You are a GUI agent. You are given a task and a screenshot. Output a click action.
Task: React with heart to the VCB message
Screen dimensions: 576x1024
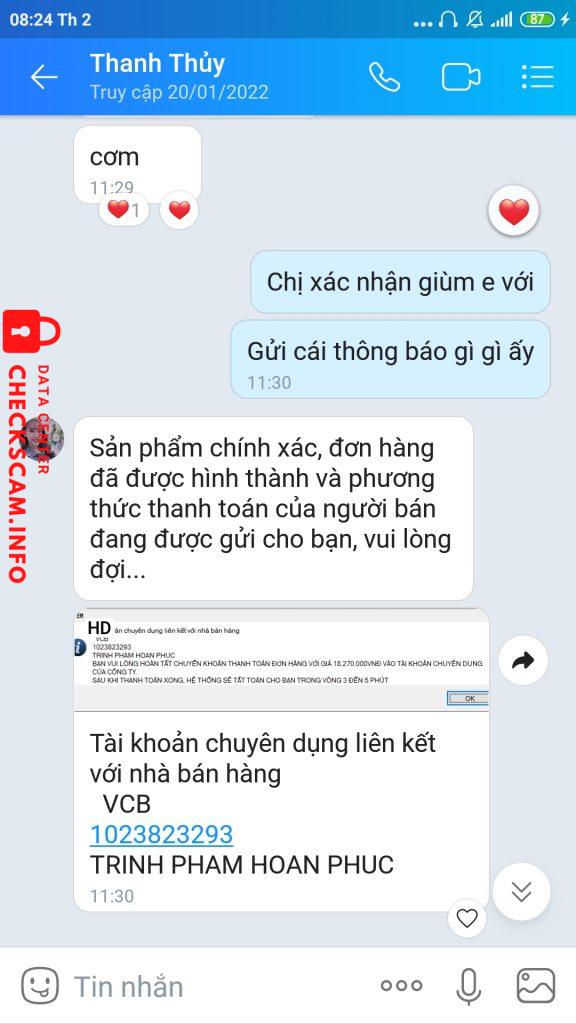pos(467,918)
